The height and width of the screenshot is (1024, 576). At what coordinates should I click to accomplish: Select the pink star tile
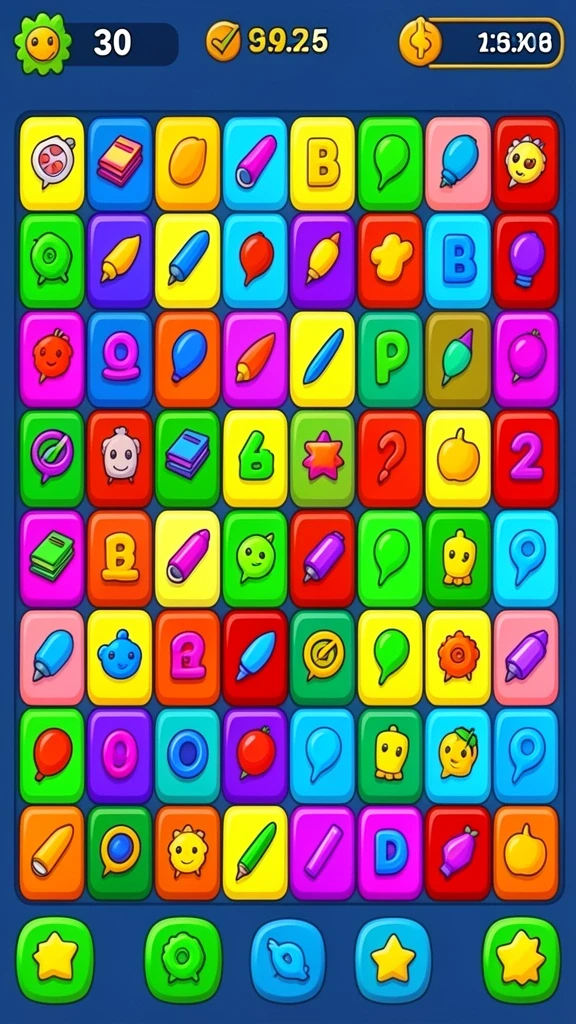(x=323, y=458)
